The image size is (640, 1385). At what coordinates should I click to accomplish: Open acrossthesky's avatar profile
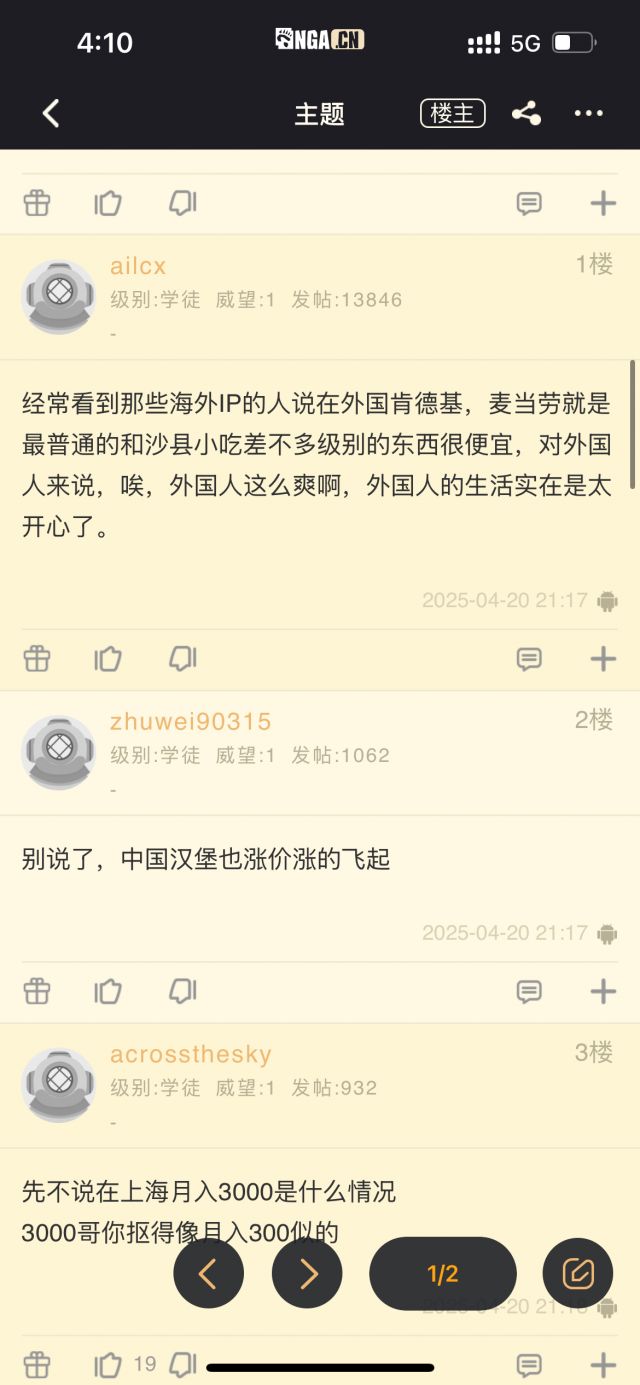point(58,1085)
